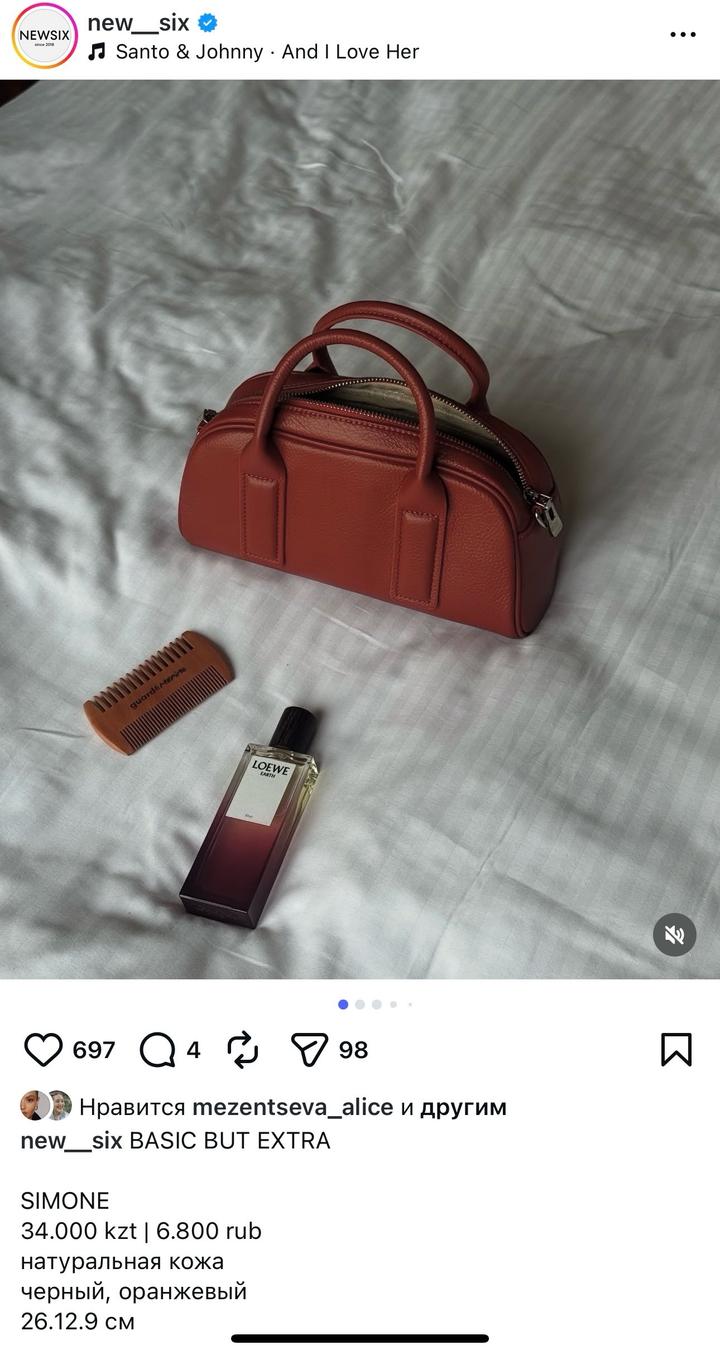Screen dimensions: 720x1356
Task: Open the comments on this post
Action: (158, 1050)
